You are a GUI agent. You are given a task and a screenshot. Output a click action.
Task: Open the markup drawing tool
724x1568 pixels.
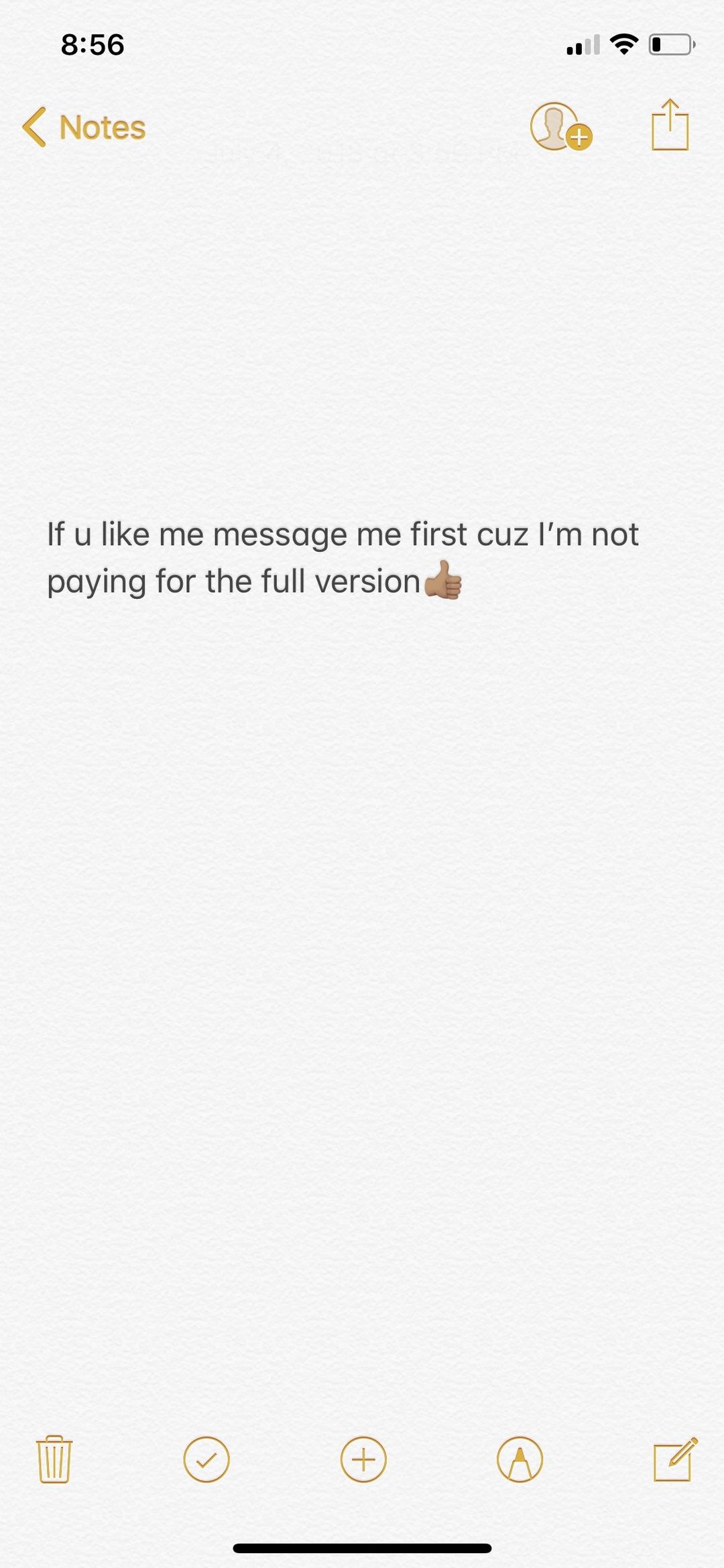tap(520, 1459)
